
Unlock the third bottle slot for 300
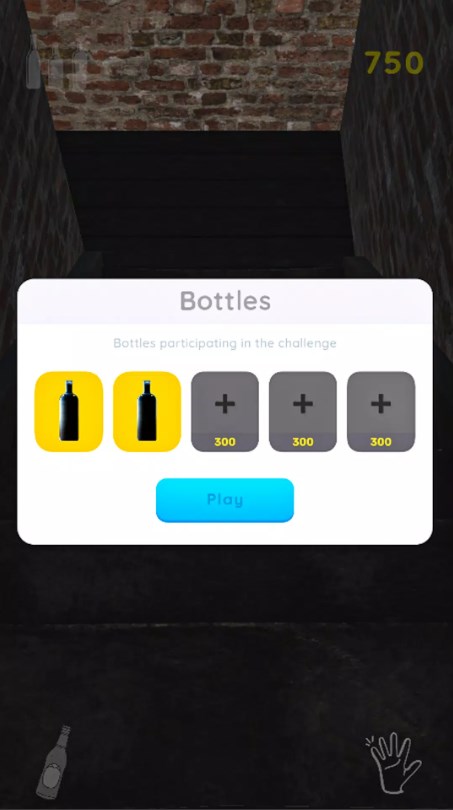[x=225, y=412]
